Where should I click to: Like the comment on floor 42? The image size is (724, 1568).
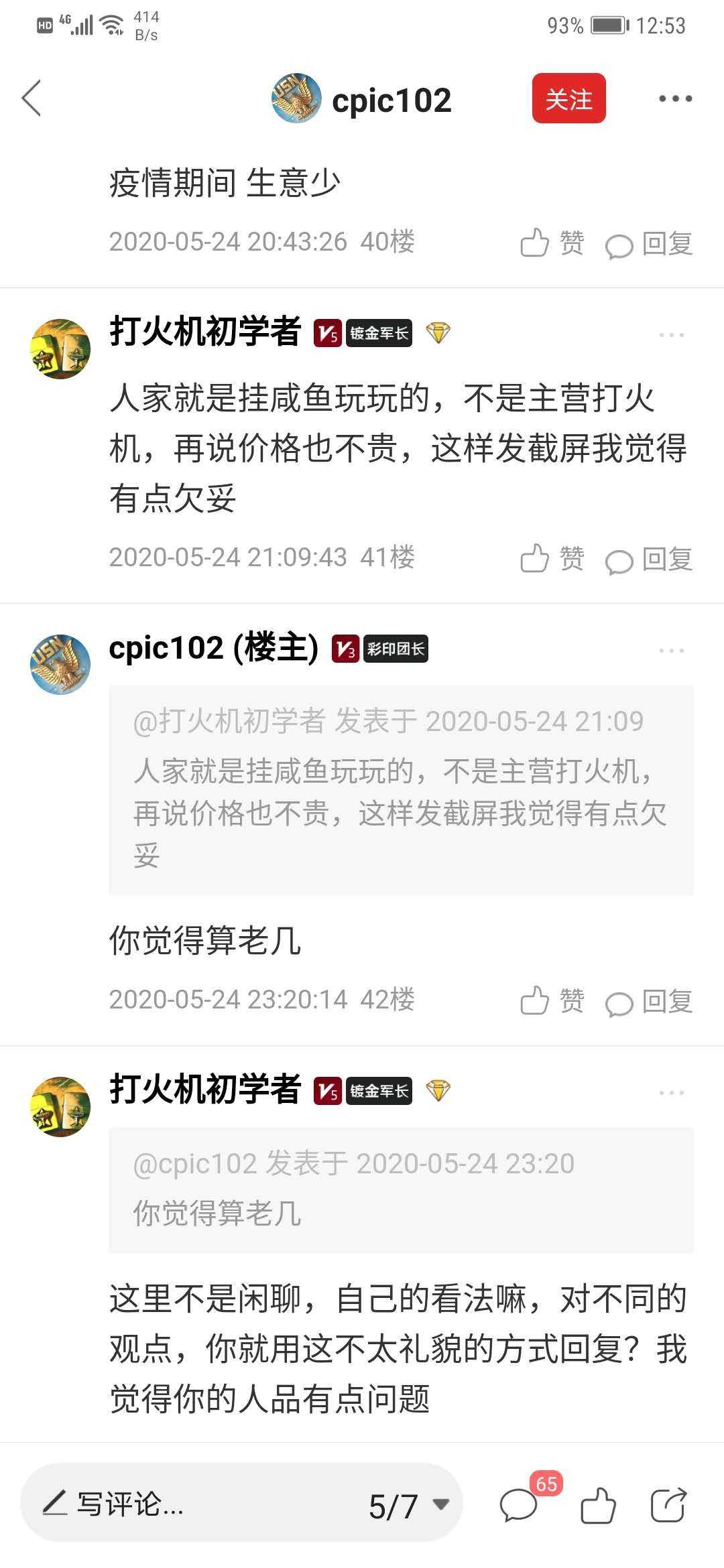coord(552,1000)
